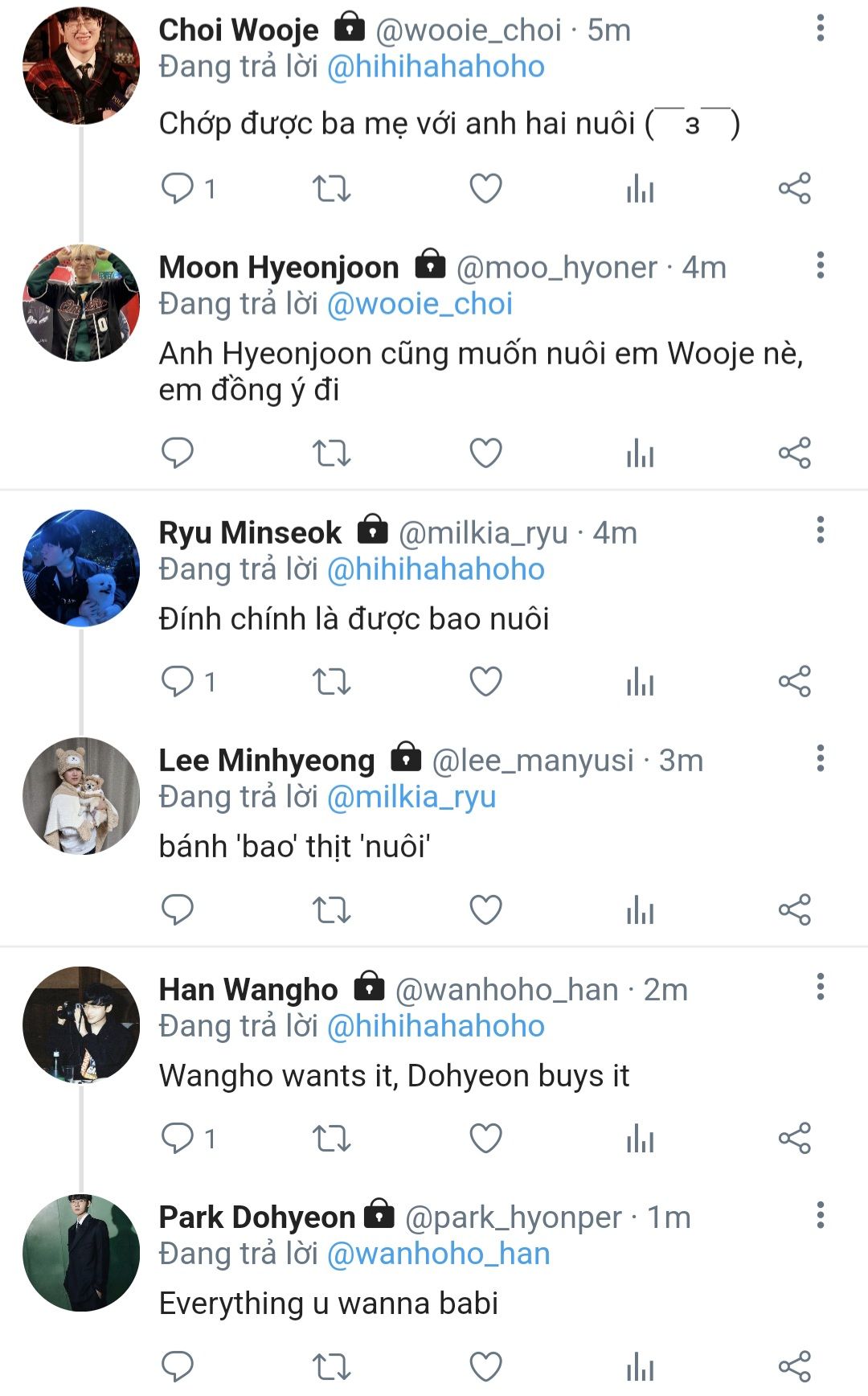Reply to Han Wangho's tweet
The image size is (868, 1396).
pyautogui.click(x=178, y=1138)
